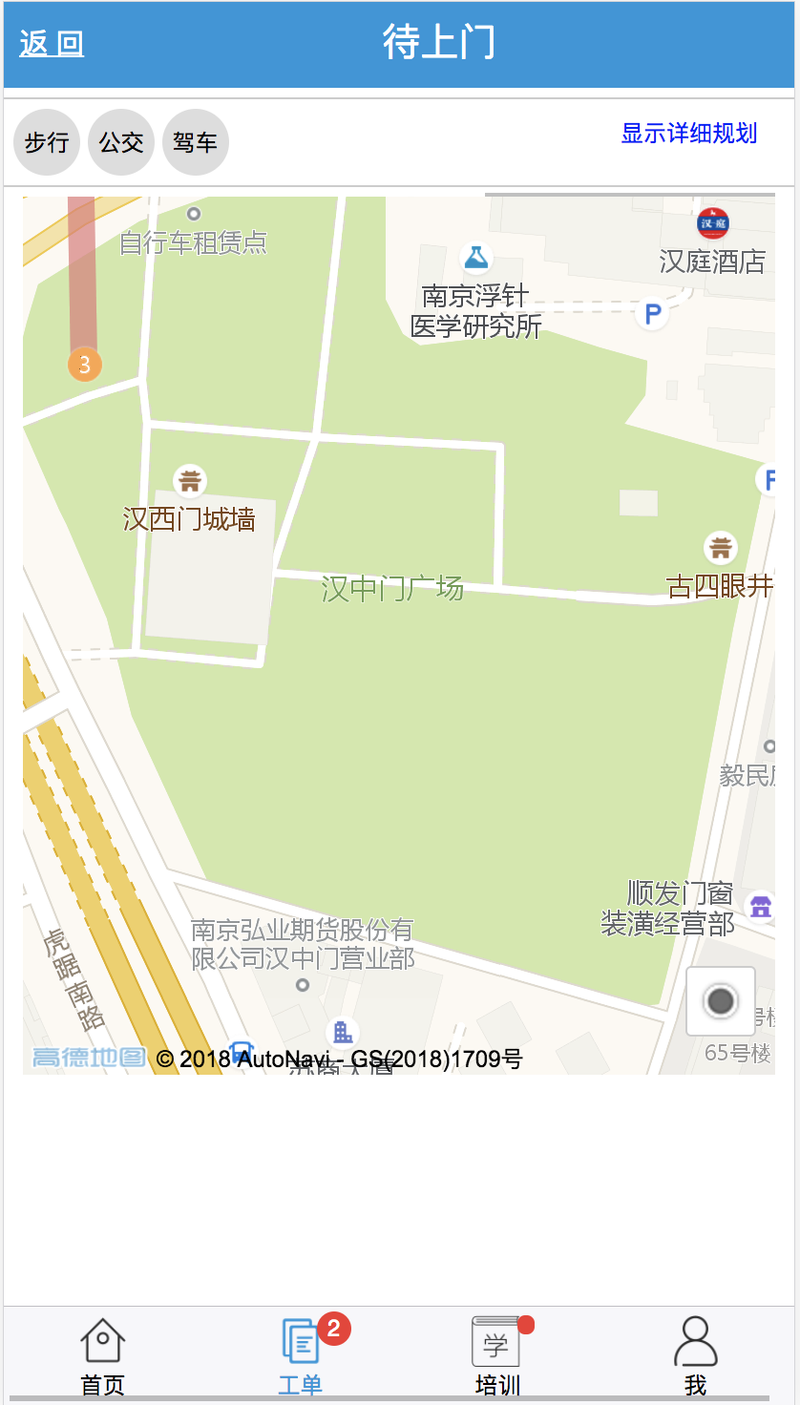Open the 我 profile tab
This screenshot has height=1405, width=800.
click(696, 1356)
